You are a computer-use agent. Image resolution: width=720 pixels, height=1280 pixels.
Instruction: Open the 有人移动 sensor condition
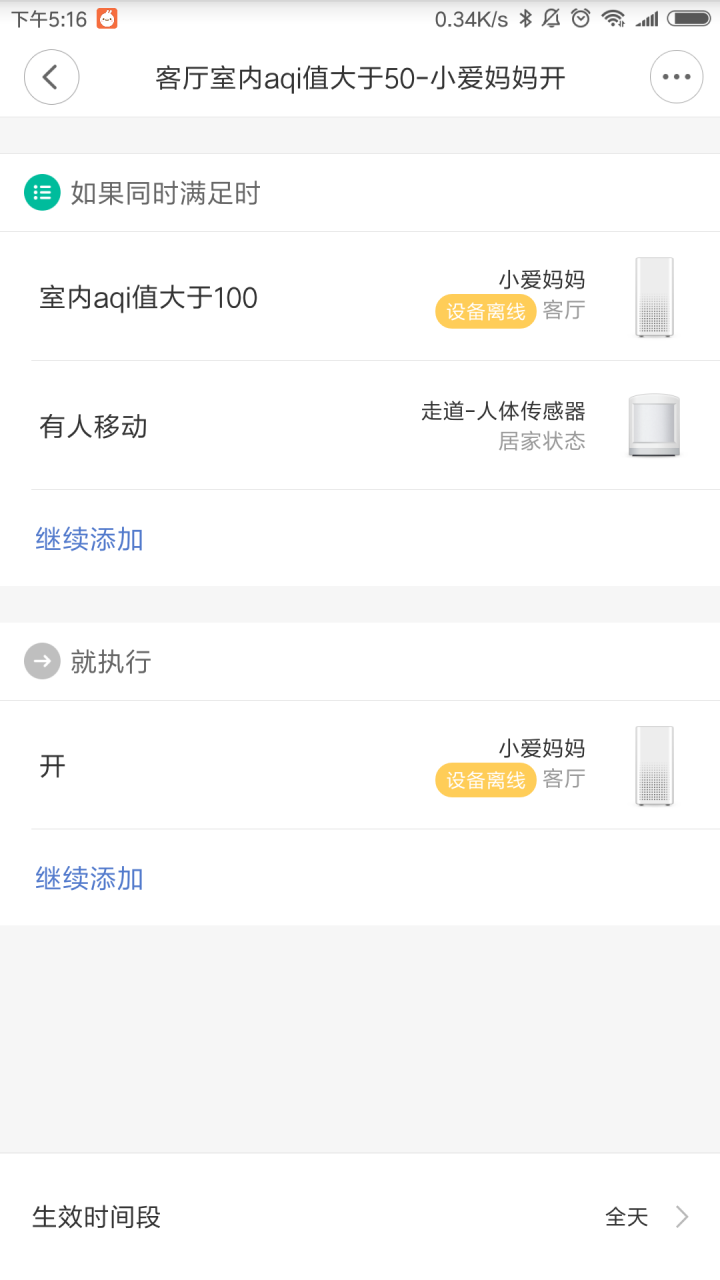(360, 426)
